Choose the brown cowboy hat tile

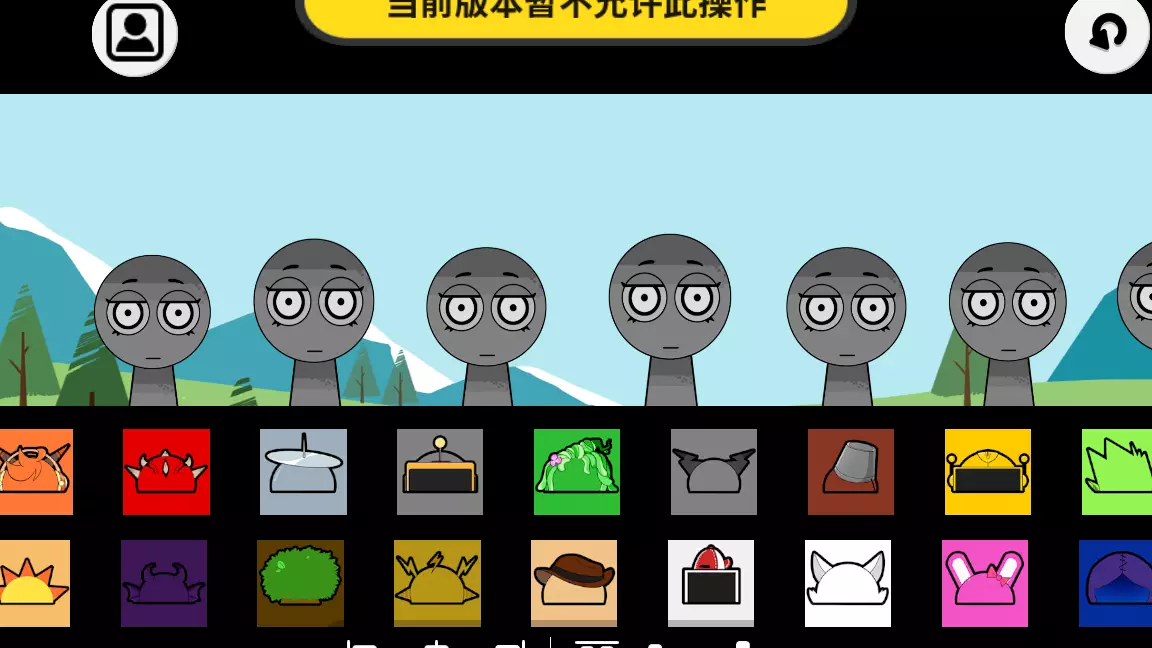click(574, 583)
